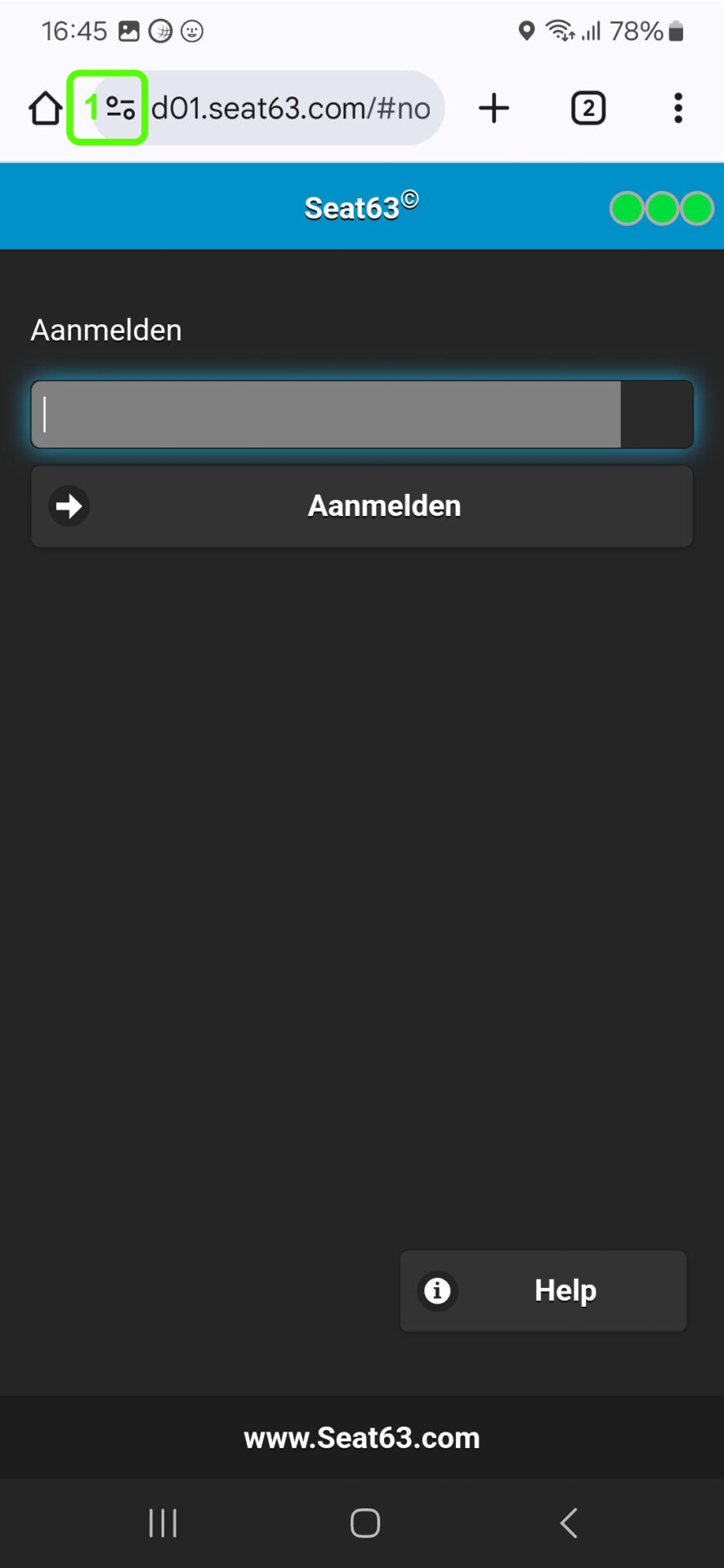The width and height of the screenshot is (724, 1568).
Task: Open the browser home page
Action: coord(46,108)
